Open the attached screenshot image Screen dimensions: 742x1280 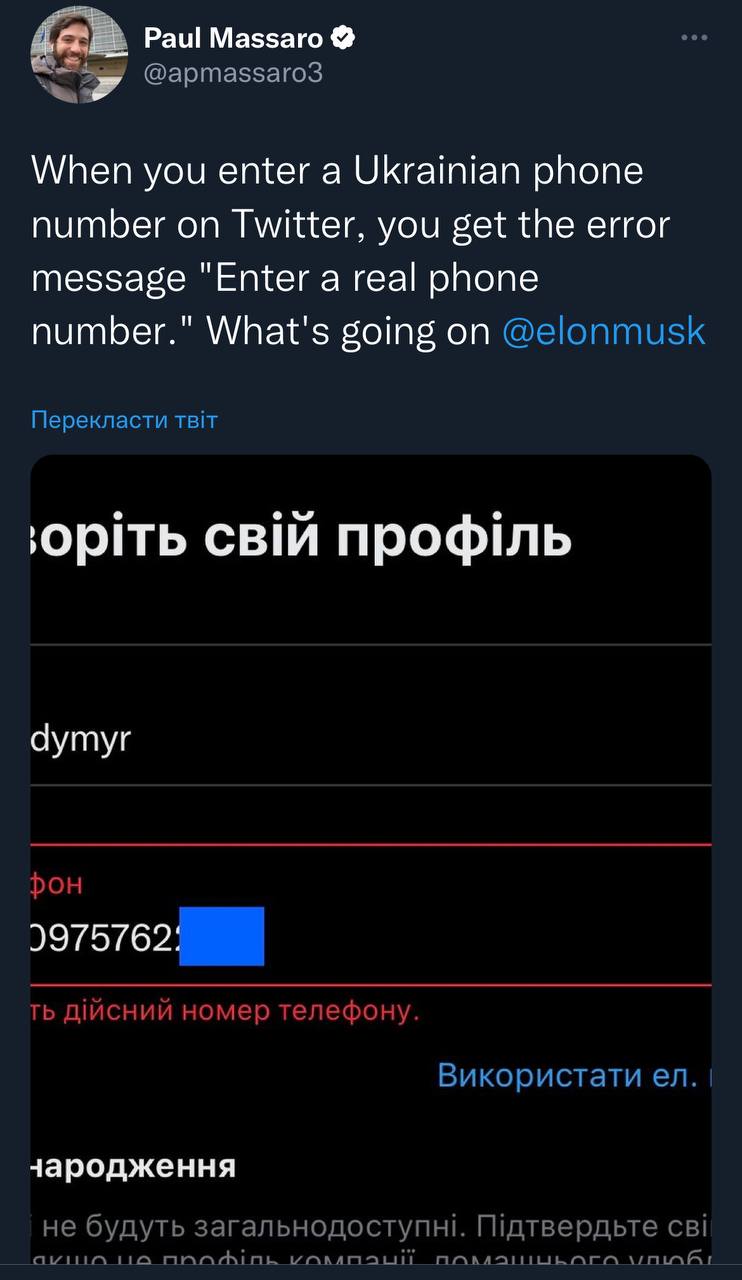pos(371,860)
